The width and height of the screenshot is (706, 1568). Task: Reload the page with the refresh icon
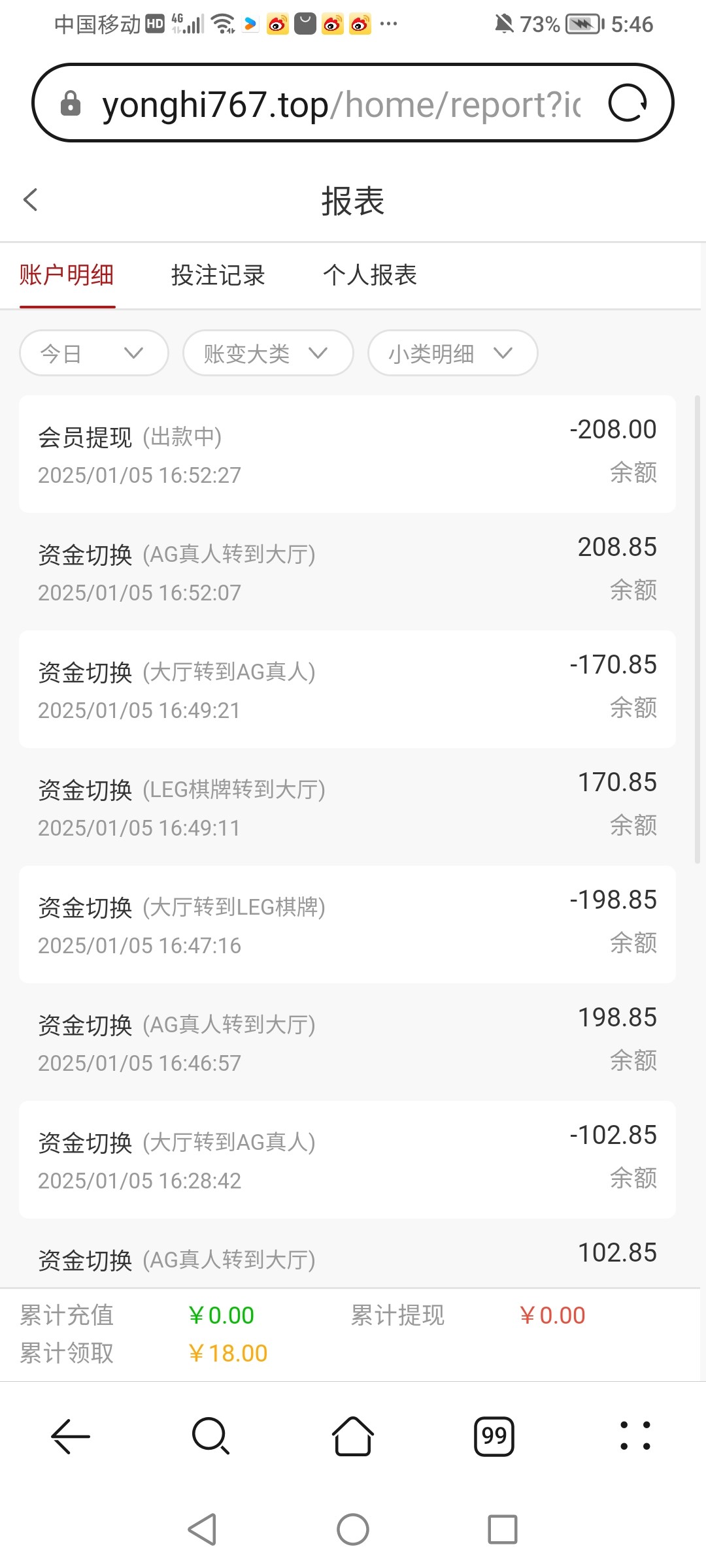tap(628, 103)
